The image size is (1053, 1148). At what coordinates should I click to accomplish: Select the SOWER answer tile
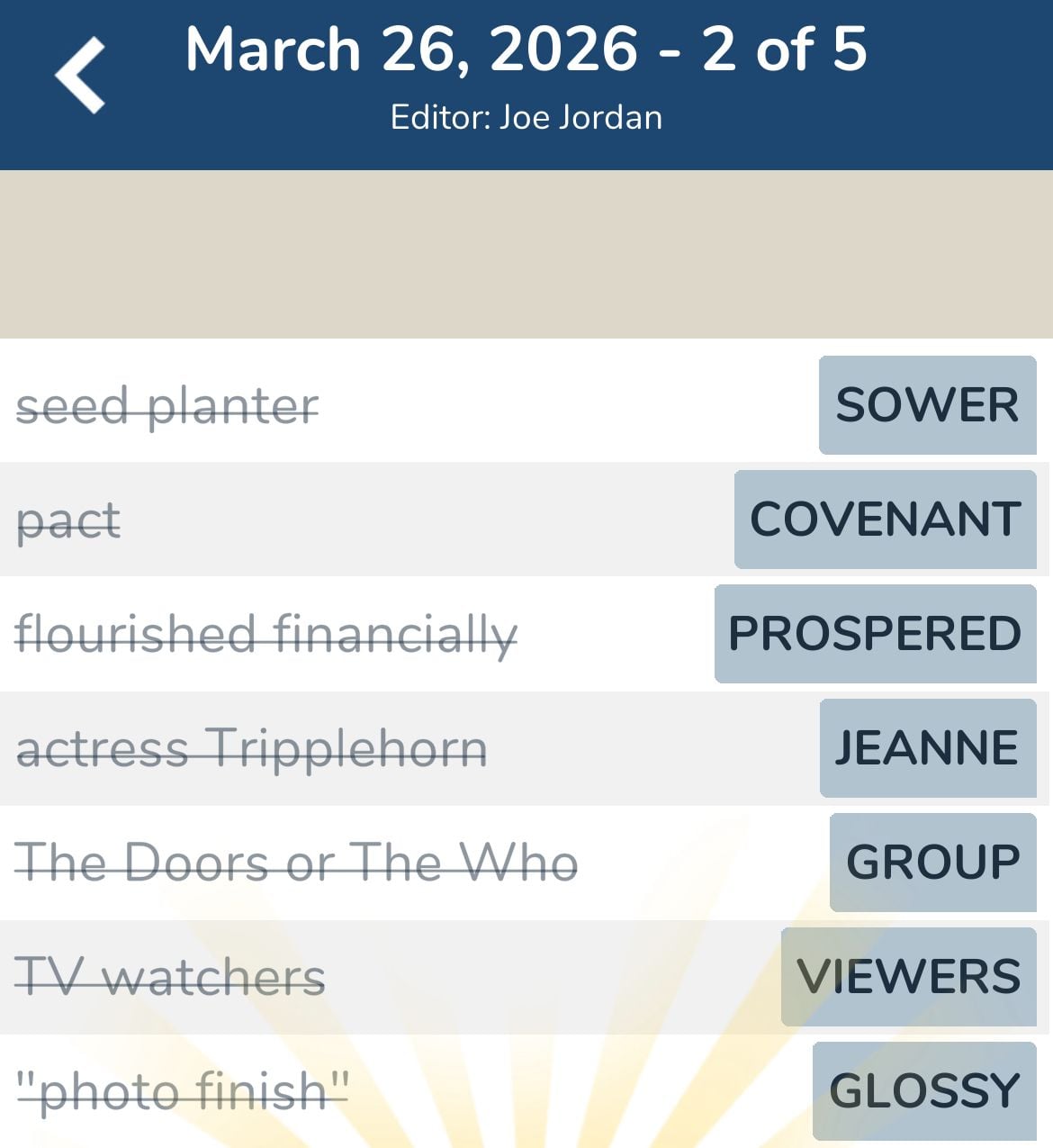(927, 404)
